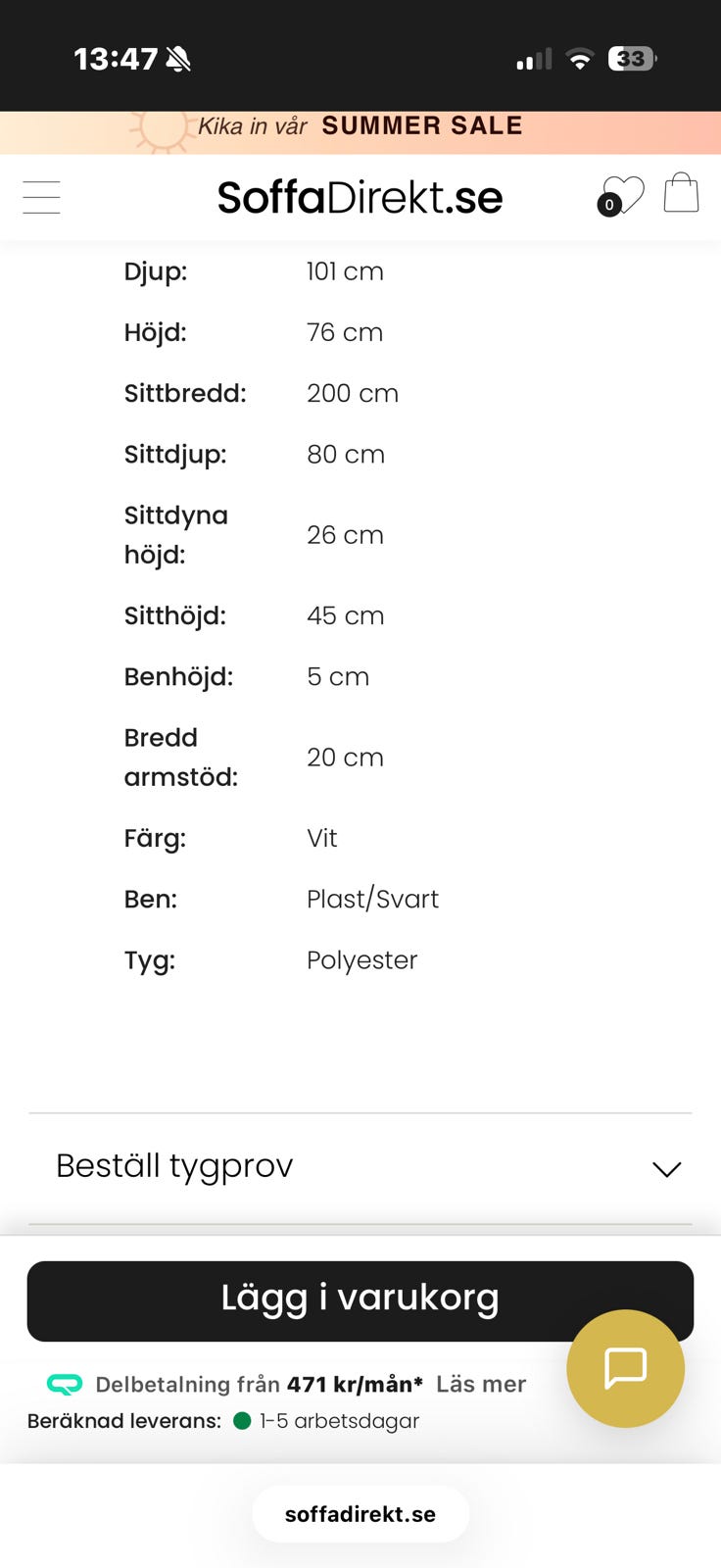Image resolution: width=721 pixels, height=1568 pixels.
Task: Tap the SoffaDirekt.se logo to go home
Action: [x=360, y=198]
